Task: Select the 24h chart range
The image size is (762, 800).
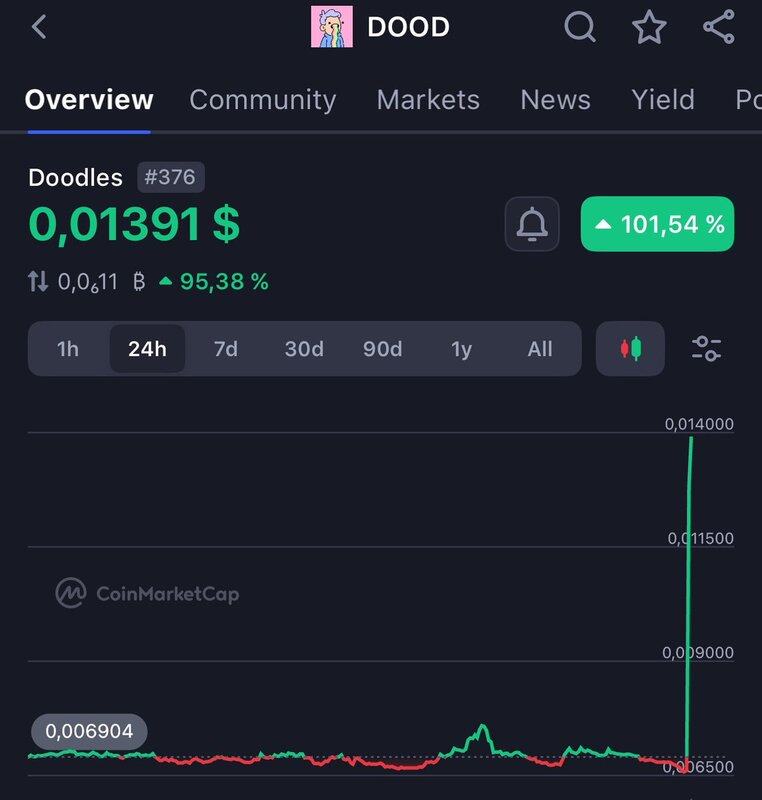Action: pos(147,349)
